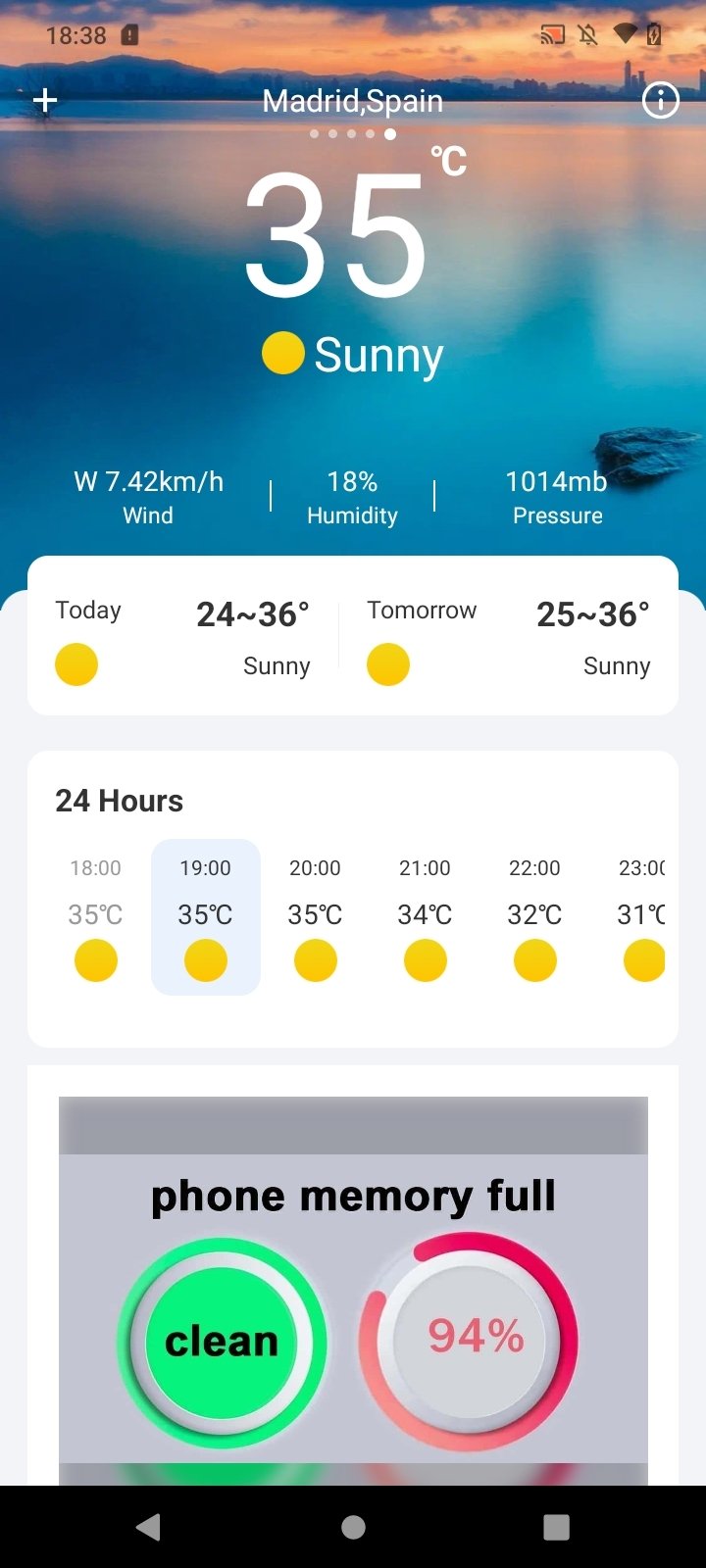Add a new city with the plus icon
The image size is (706, 1568).
click(45, 100)
